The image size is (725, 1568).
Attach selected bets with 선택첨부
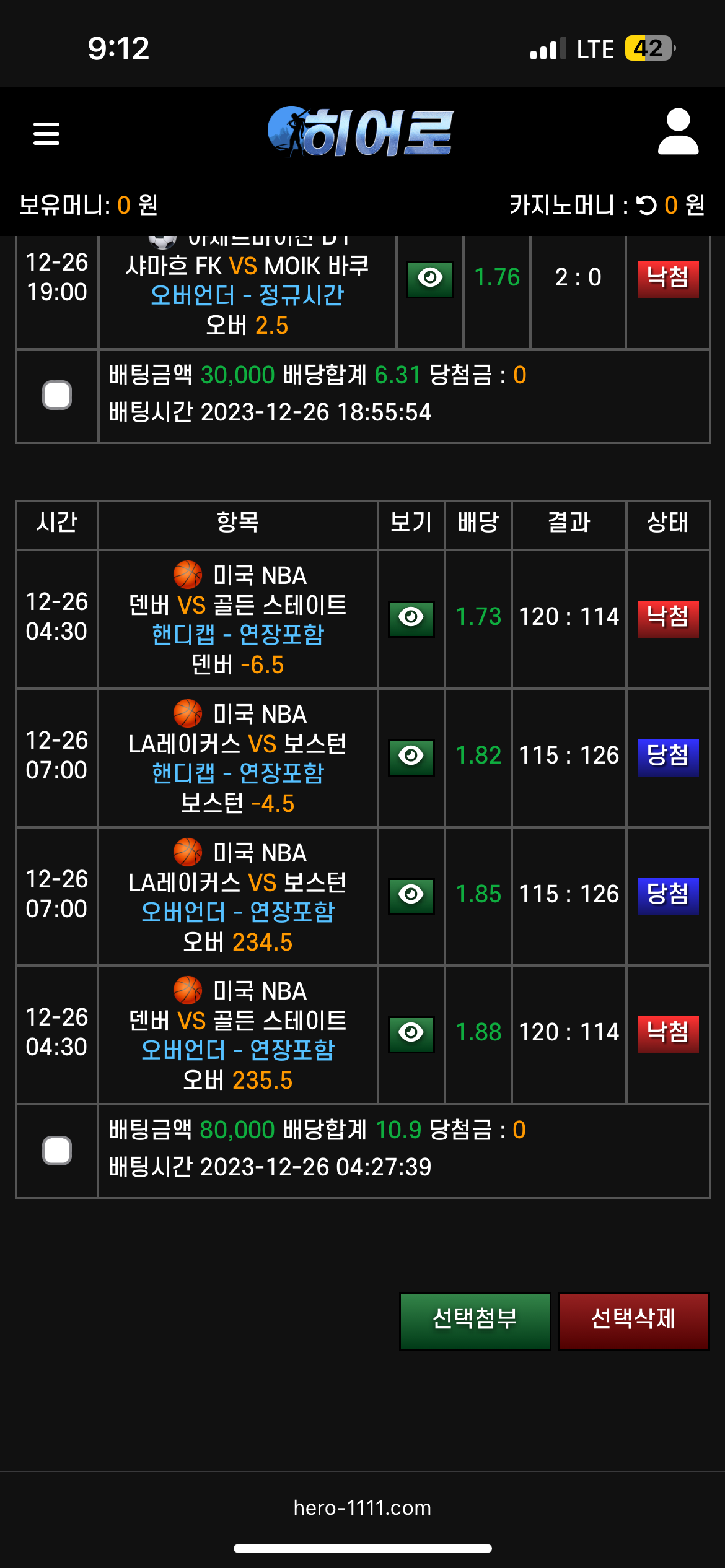point(475,1321)
